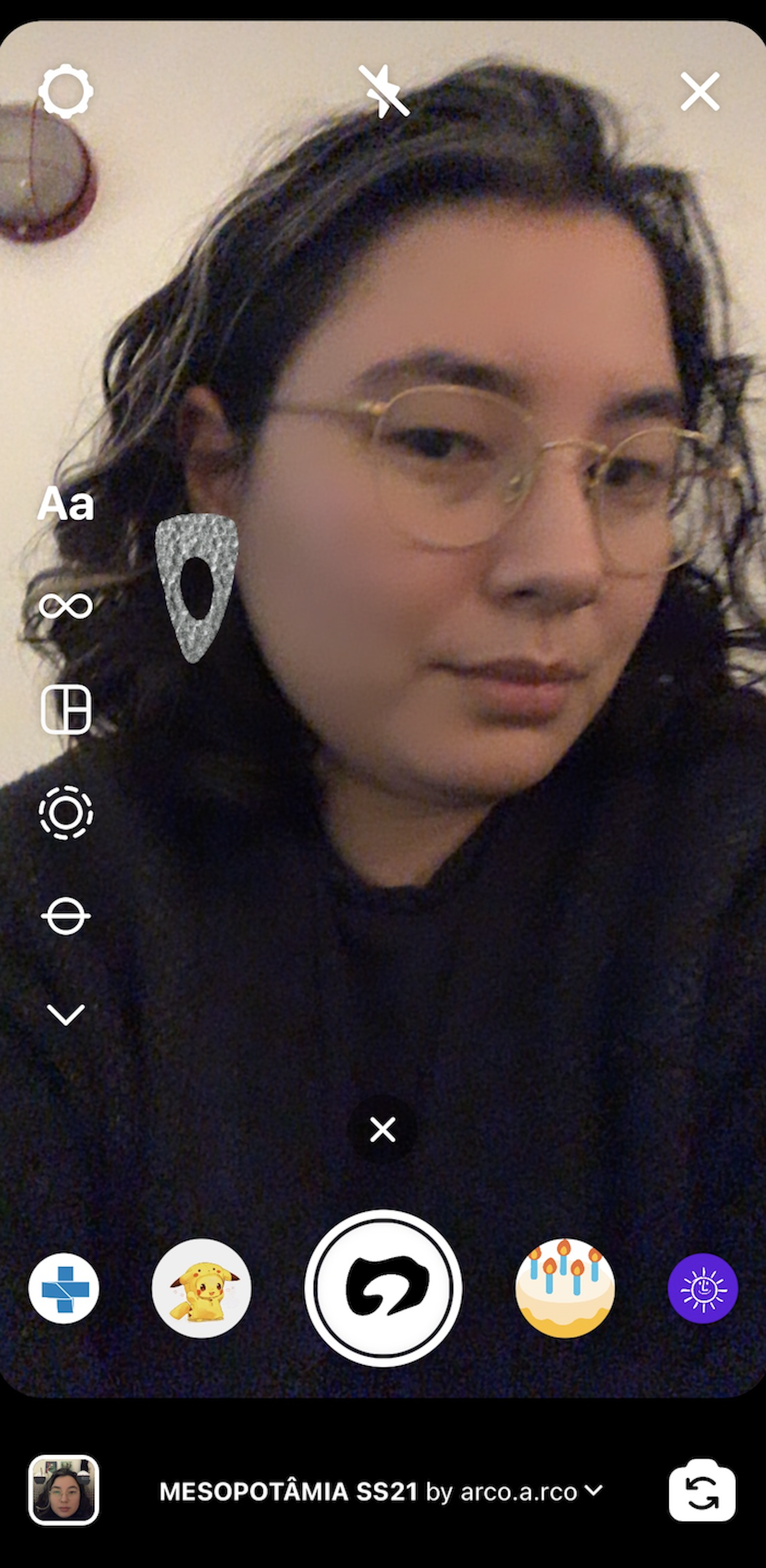The height and width of the screenshot is (1568, 766).
Task: Open story camera settings gear
Action: pyautogui.click(x=66, y=92)
